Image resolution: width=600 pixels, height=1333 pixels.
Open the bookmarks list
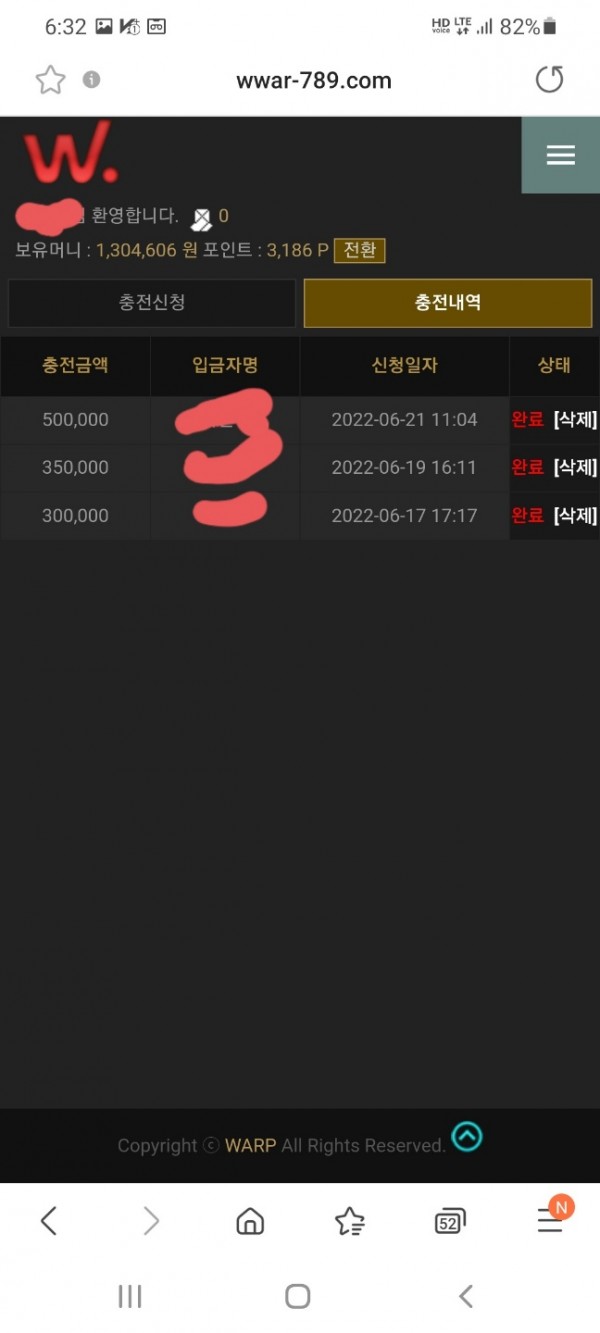349,1220
